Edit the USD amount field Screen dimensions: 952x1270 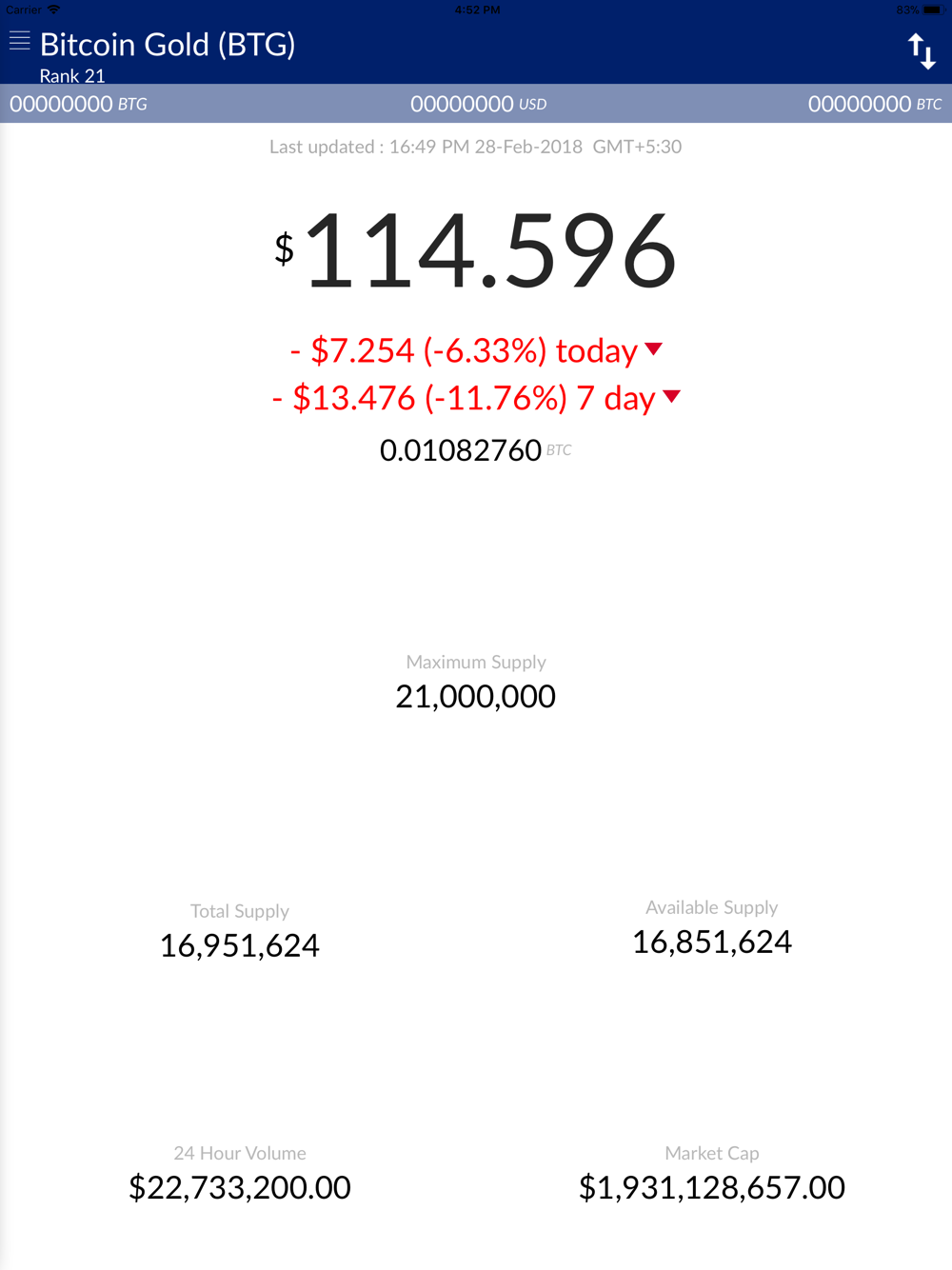coord(479,104)
